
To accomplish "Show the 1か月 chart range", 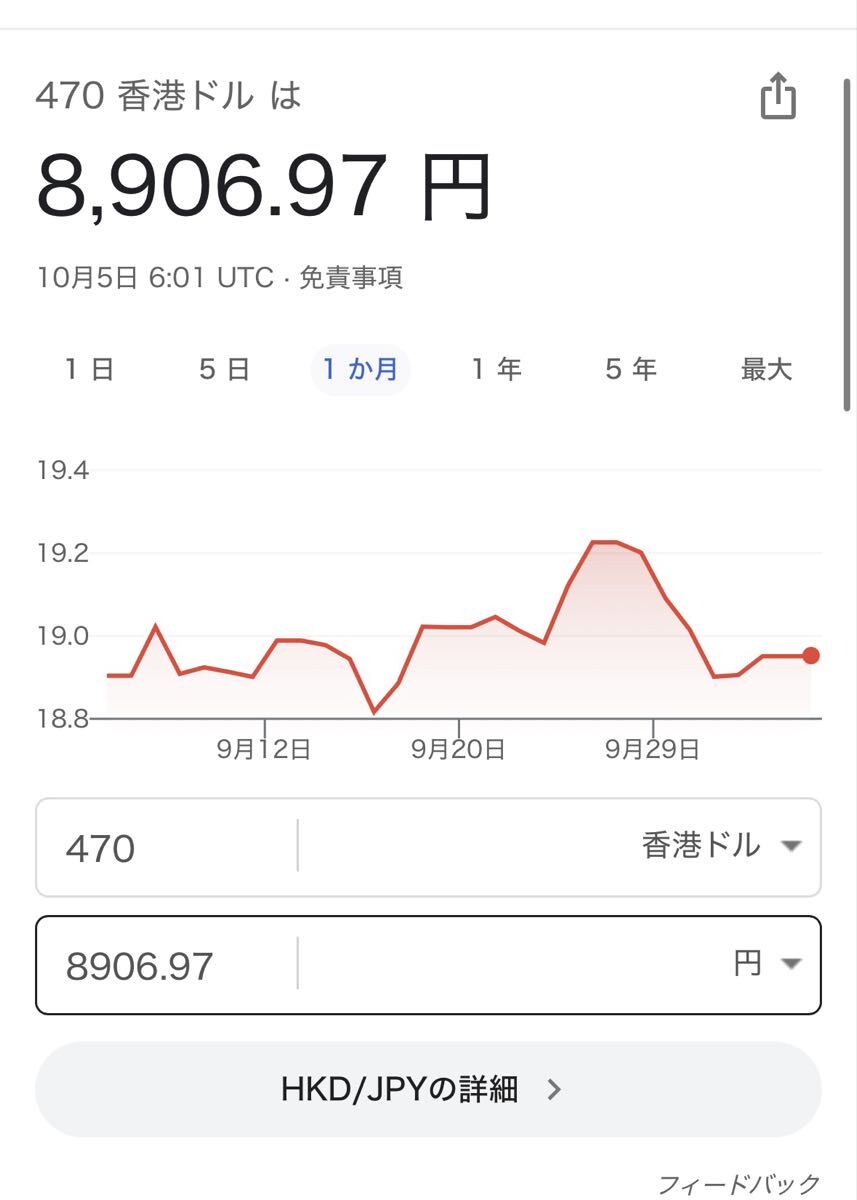I will [x=360, y=370].
